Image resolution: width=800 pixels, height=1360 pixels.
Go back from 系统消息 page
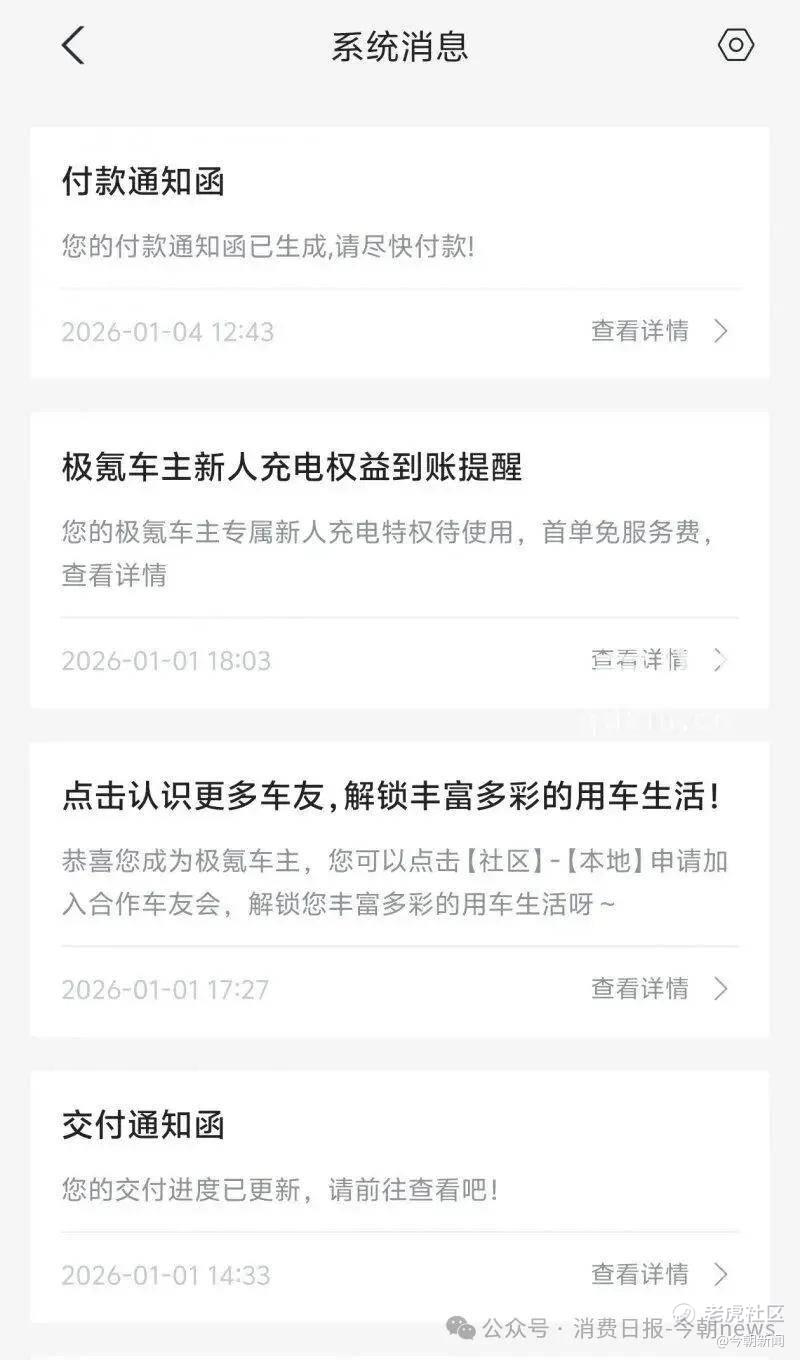(x=73, y=46)
